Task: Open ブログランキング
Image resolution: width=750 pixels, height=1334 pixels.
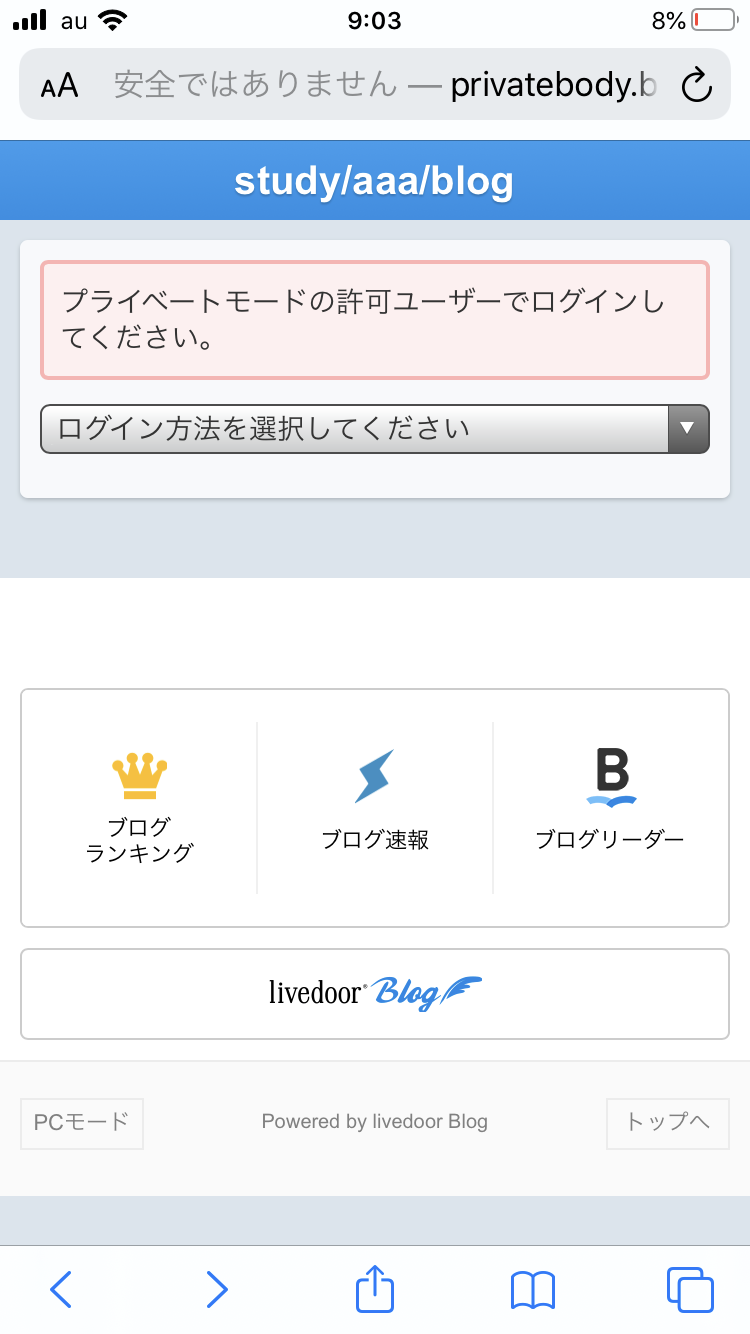Action: point(139,806)
